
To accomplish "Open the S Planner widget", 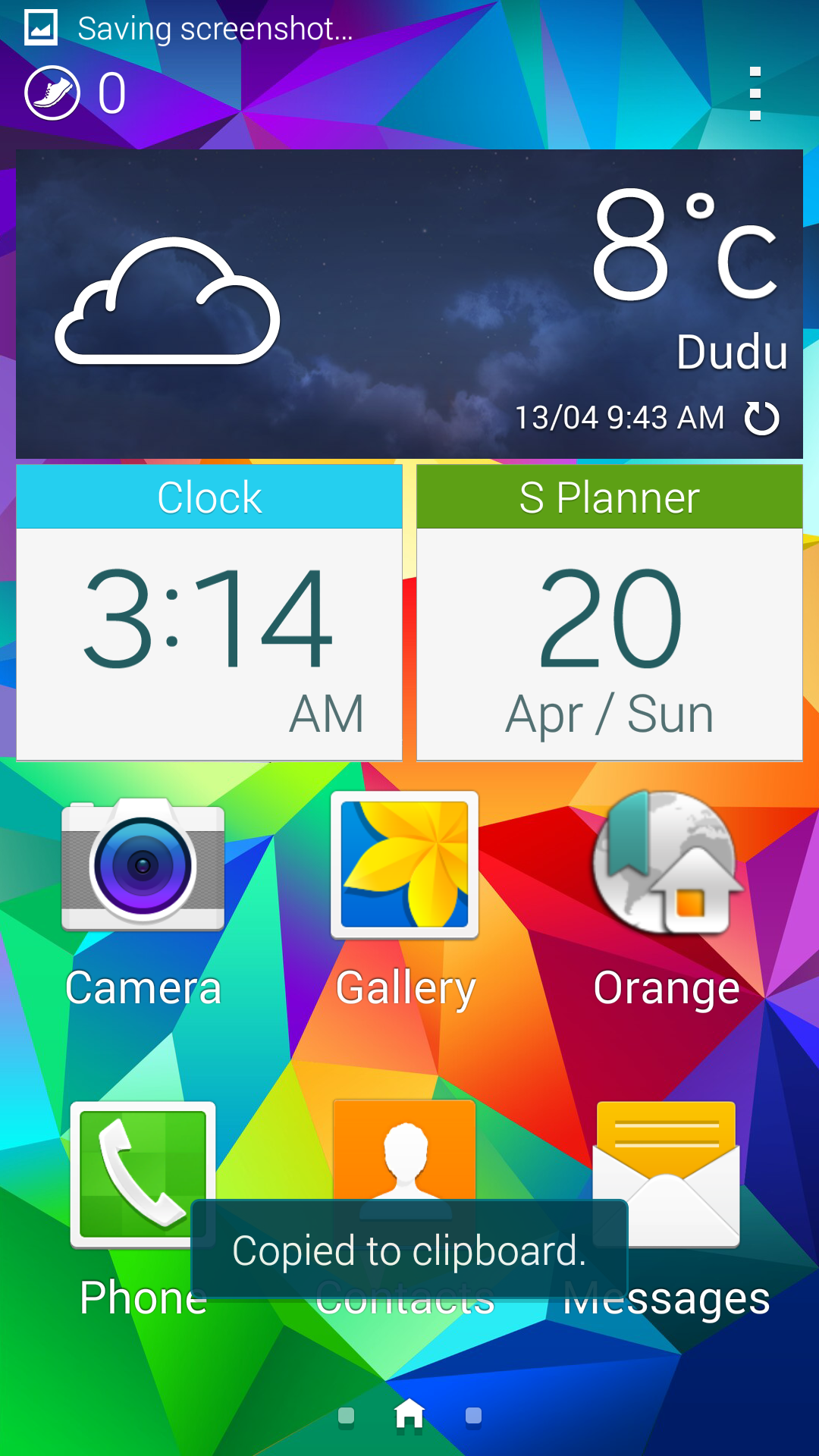I will coord(610,613).
